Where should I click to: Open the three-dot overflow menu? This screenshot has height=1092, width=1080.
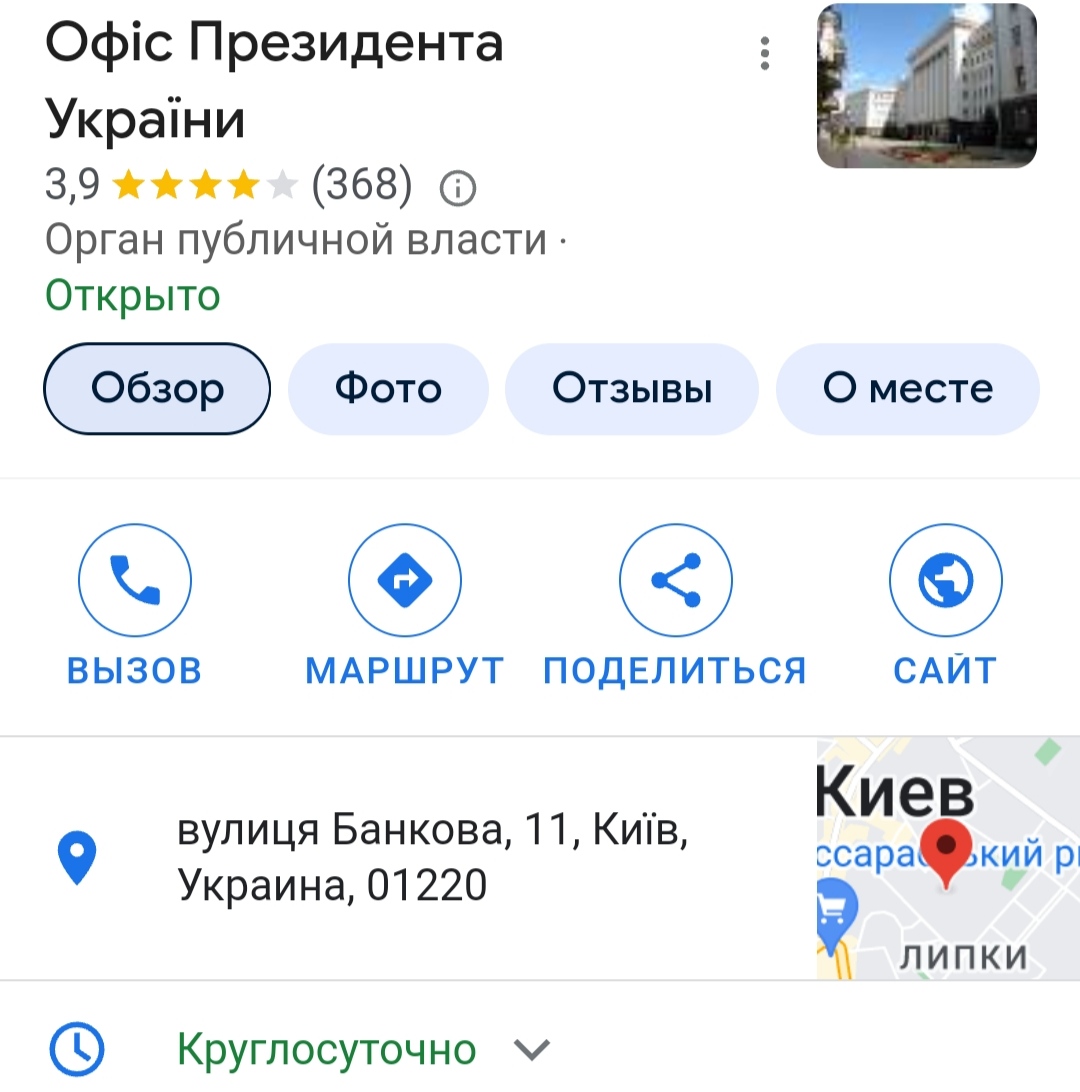[x=765, y=53]
